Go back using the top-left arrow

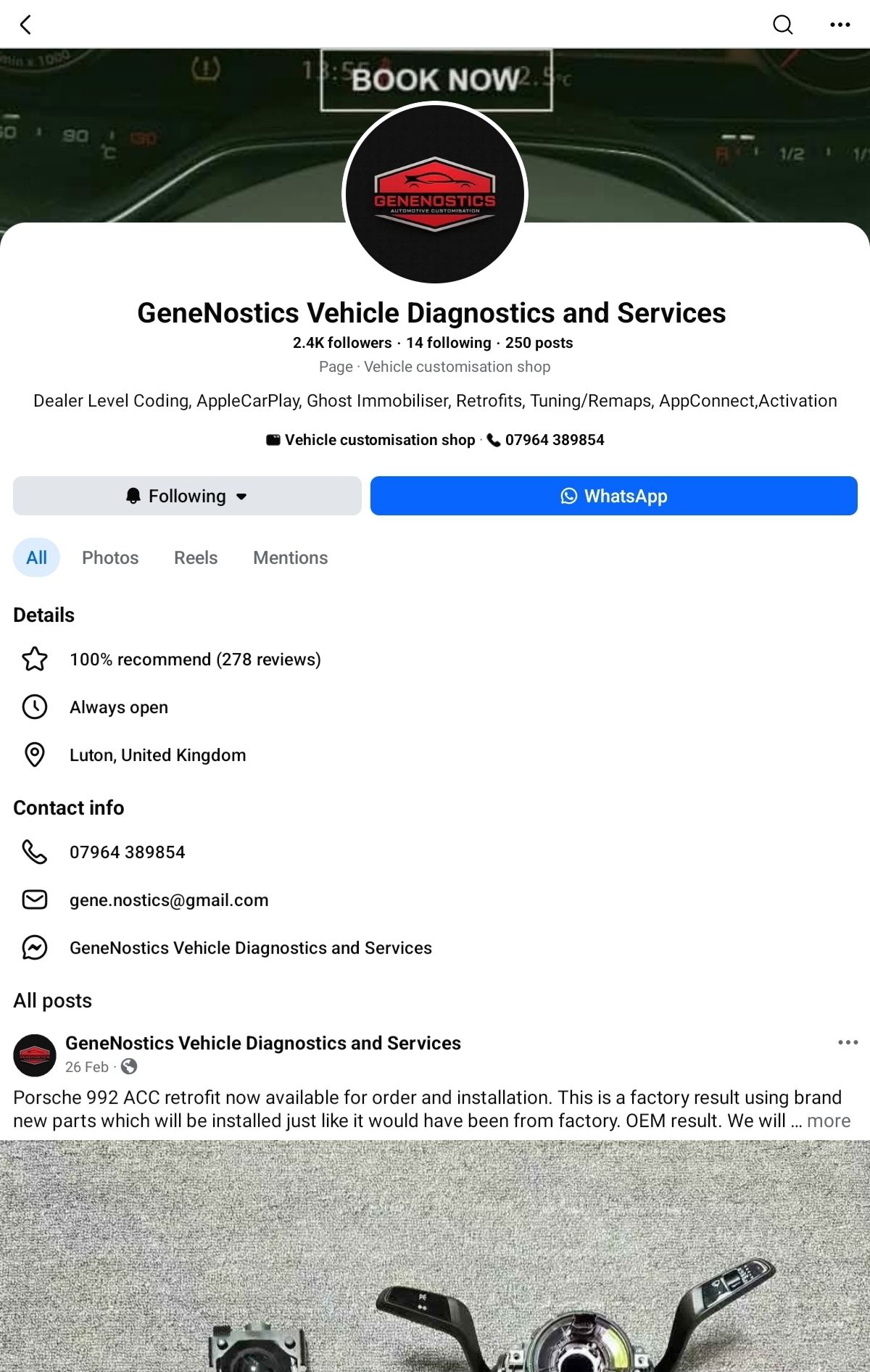point(26,25)
